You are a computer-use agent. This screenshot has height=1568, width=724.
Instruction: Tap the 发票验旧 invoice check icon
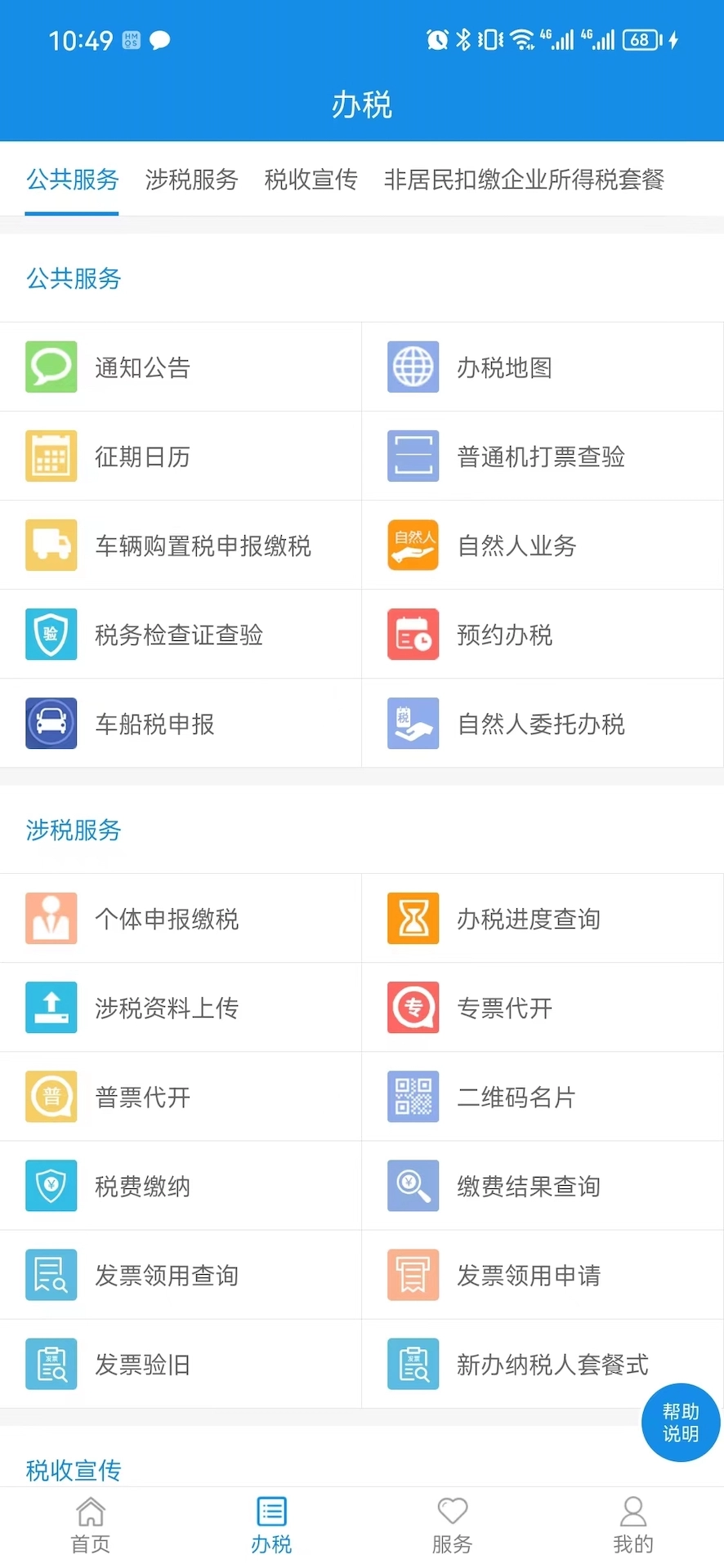(x=51, y=1364)
